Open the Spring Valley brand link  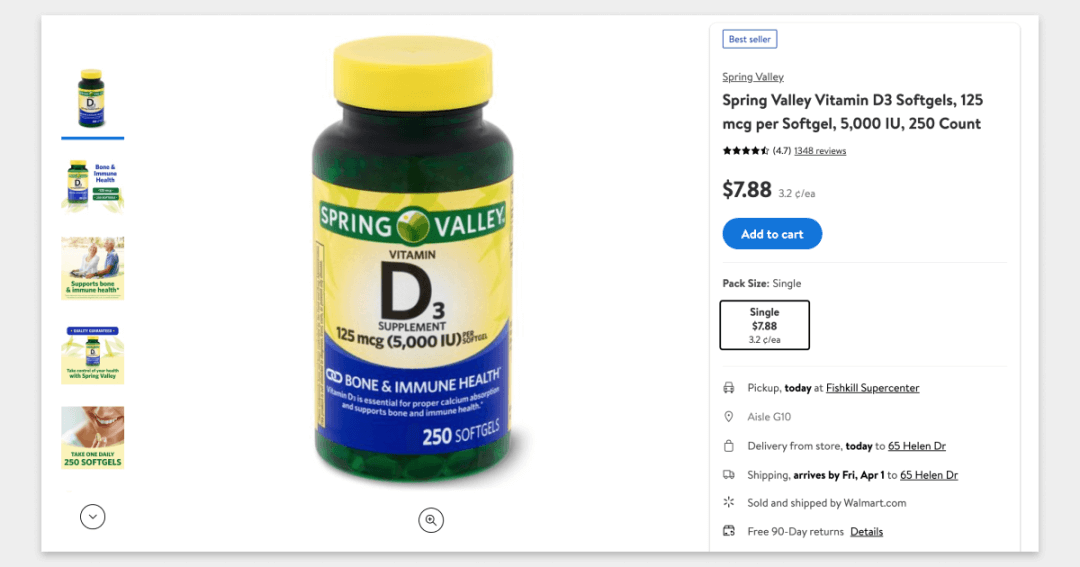click(753, 77)
